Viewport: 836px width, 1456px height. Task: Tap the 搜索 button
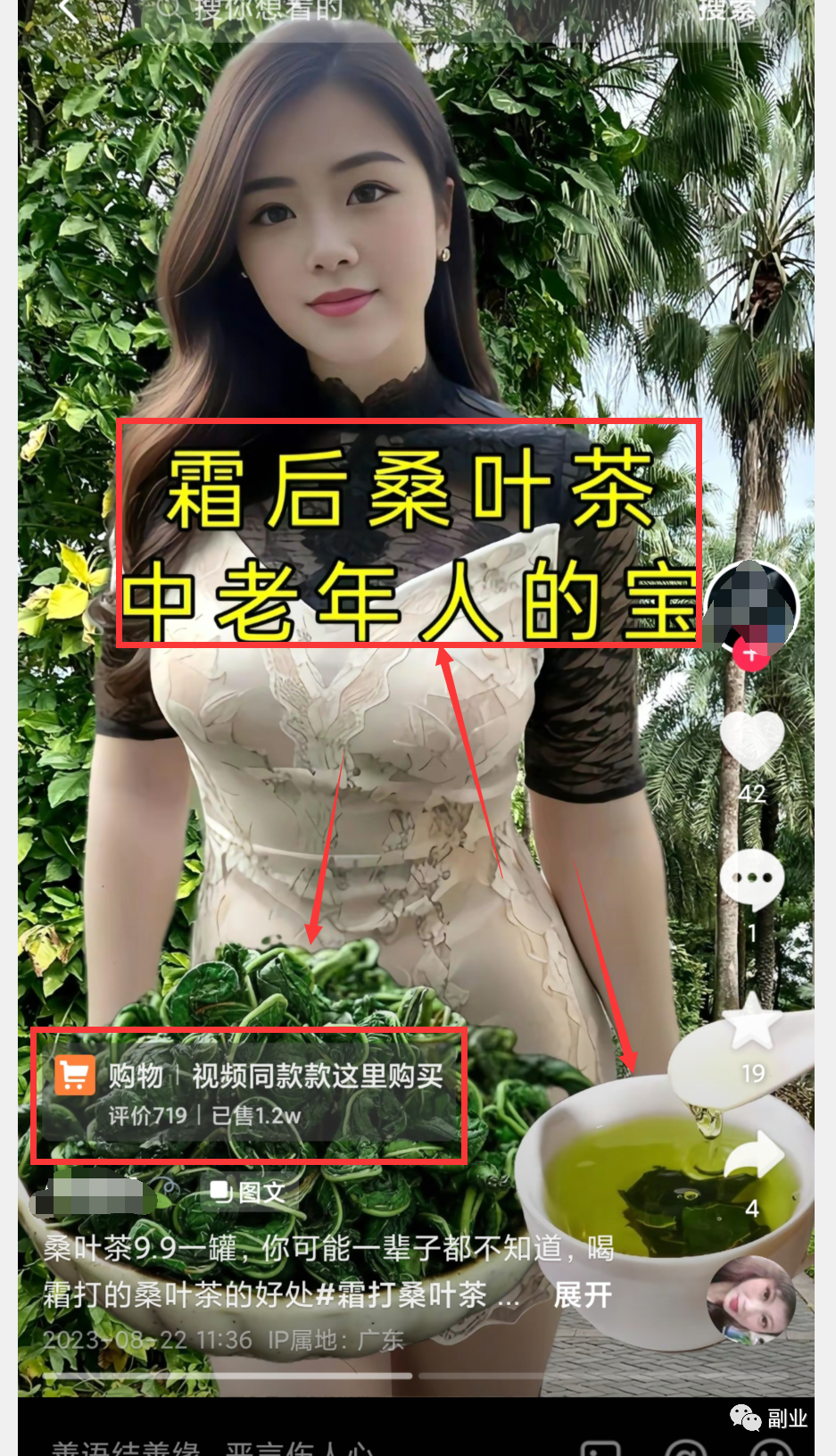(x=727, y=11)
